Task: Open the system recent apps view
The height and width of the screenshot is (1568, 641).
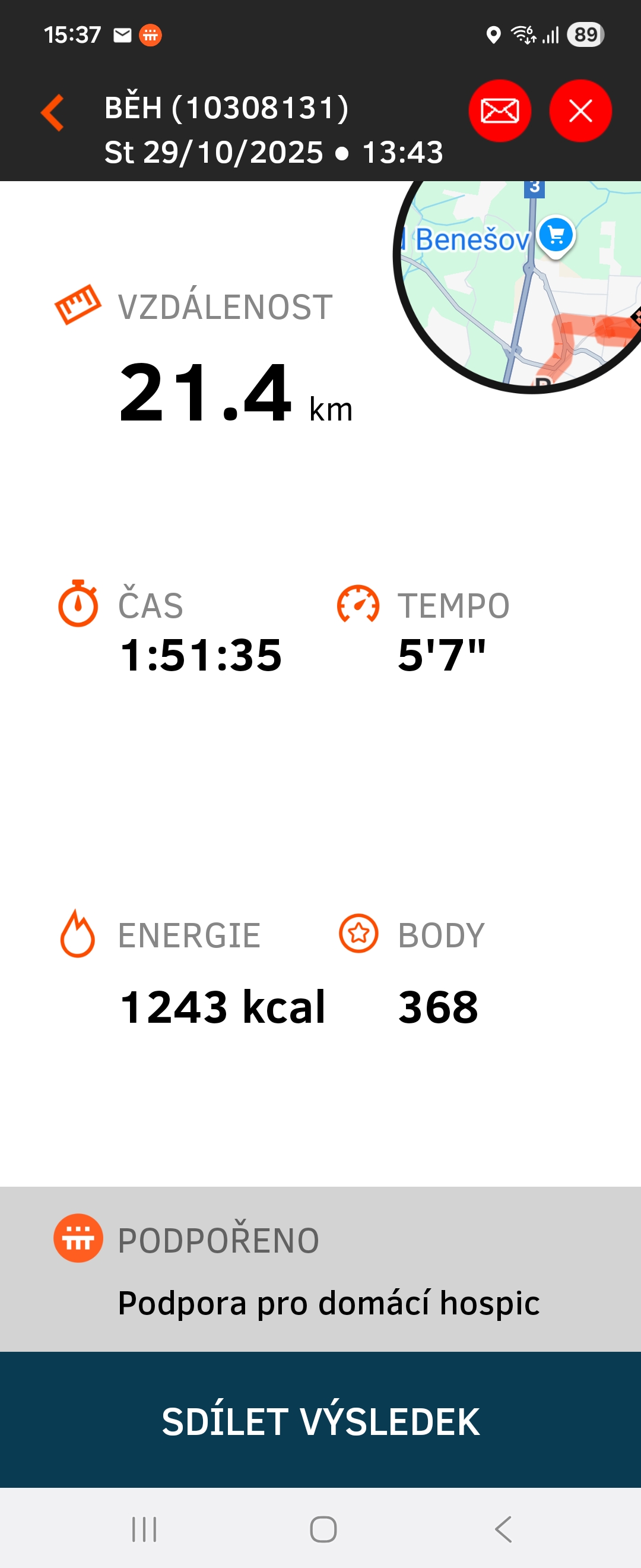Action: (144, 1529)
